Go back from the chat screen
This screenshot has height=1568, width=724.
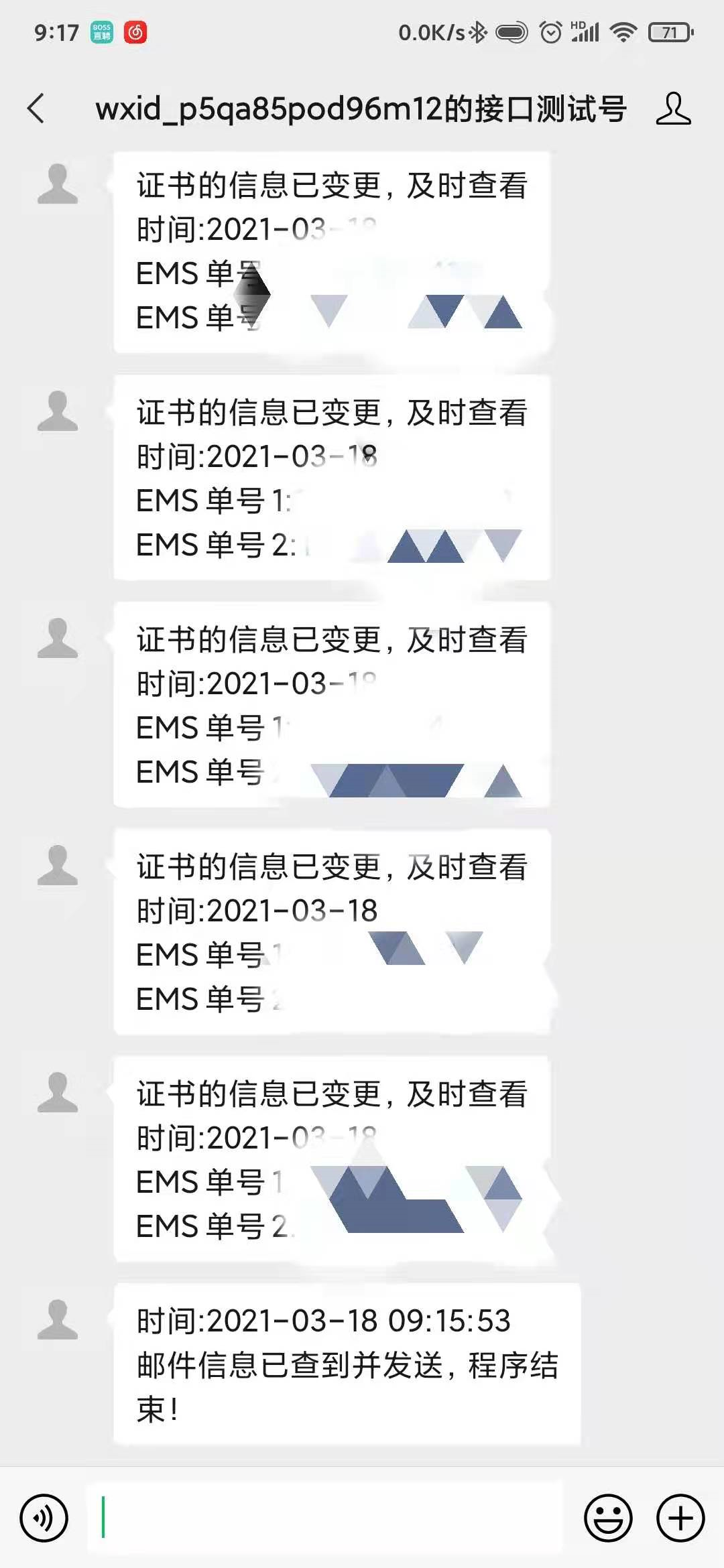36,109
